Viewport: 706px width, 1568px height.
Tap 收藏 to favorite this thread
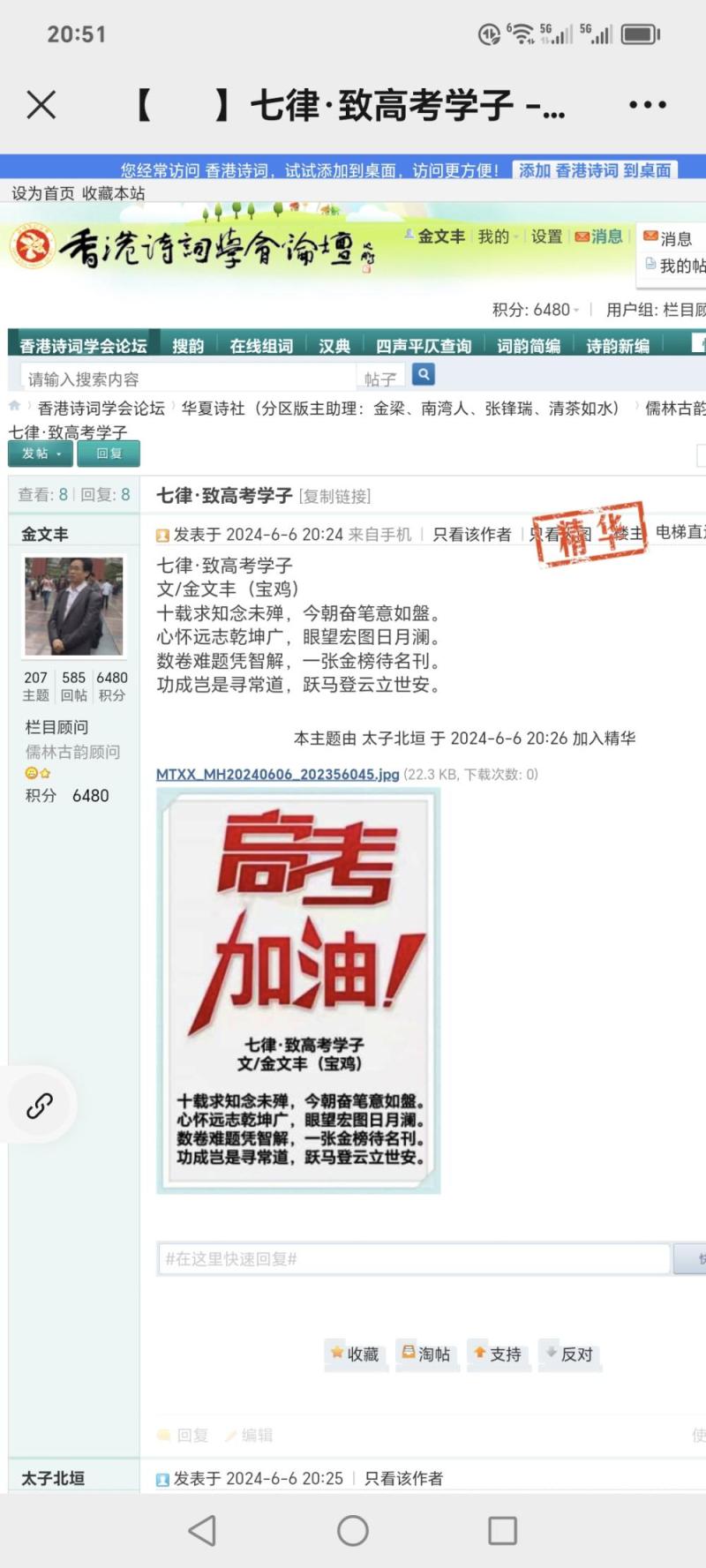pos(355,1354)
